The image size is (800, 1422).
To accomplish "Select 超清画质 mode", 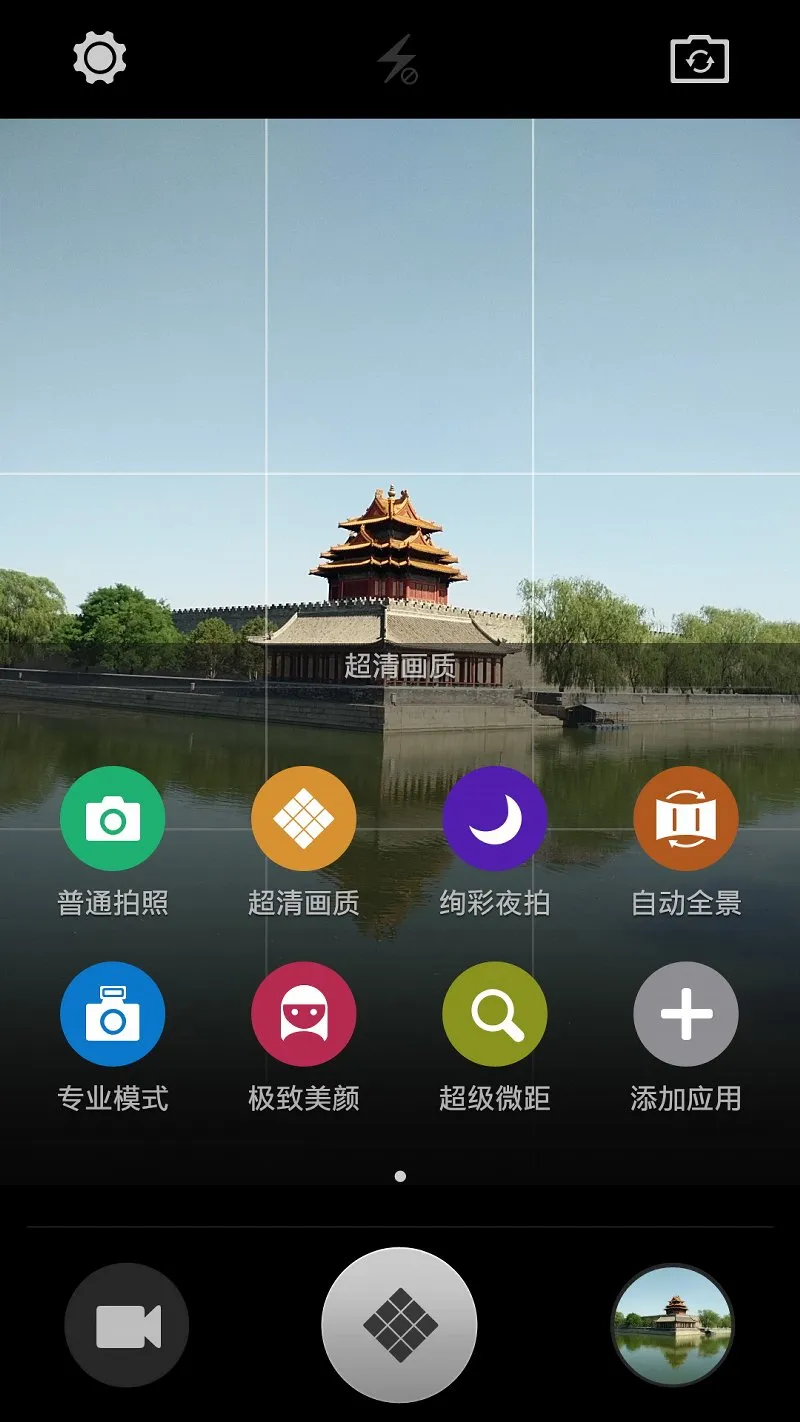I will 303,819.
